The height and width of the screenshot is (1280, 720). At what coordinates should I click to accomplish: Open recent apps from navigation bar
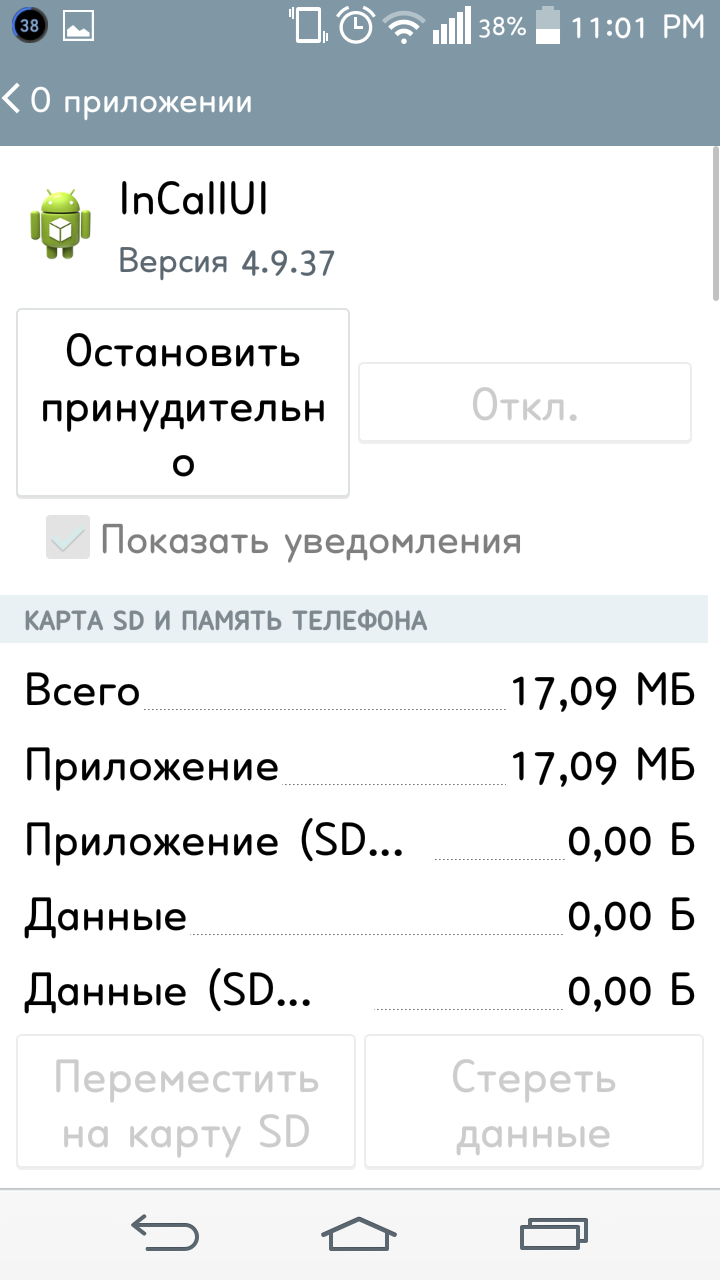click(554, 1233)
